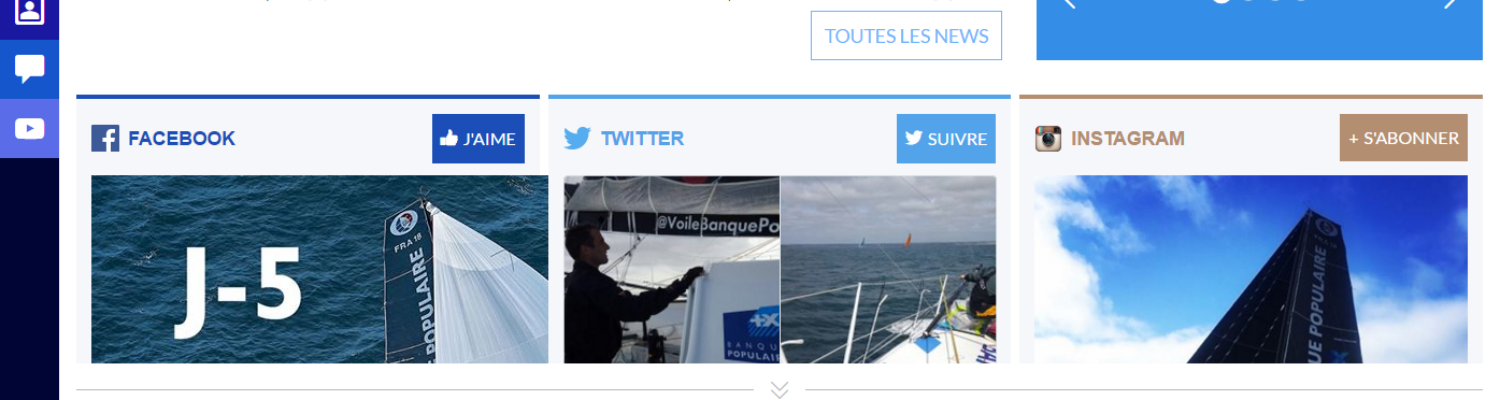The width and height of the screenshot is (1500, 400).
Task: Open the J-5 Facebook post image
Action: click(319, 269)
